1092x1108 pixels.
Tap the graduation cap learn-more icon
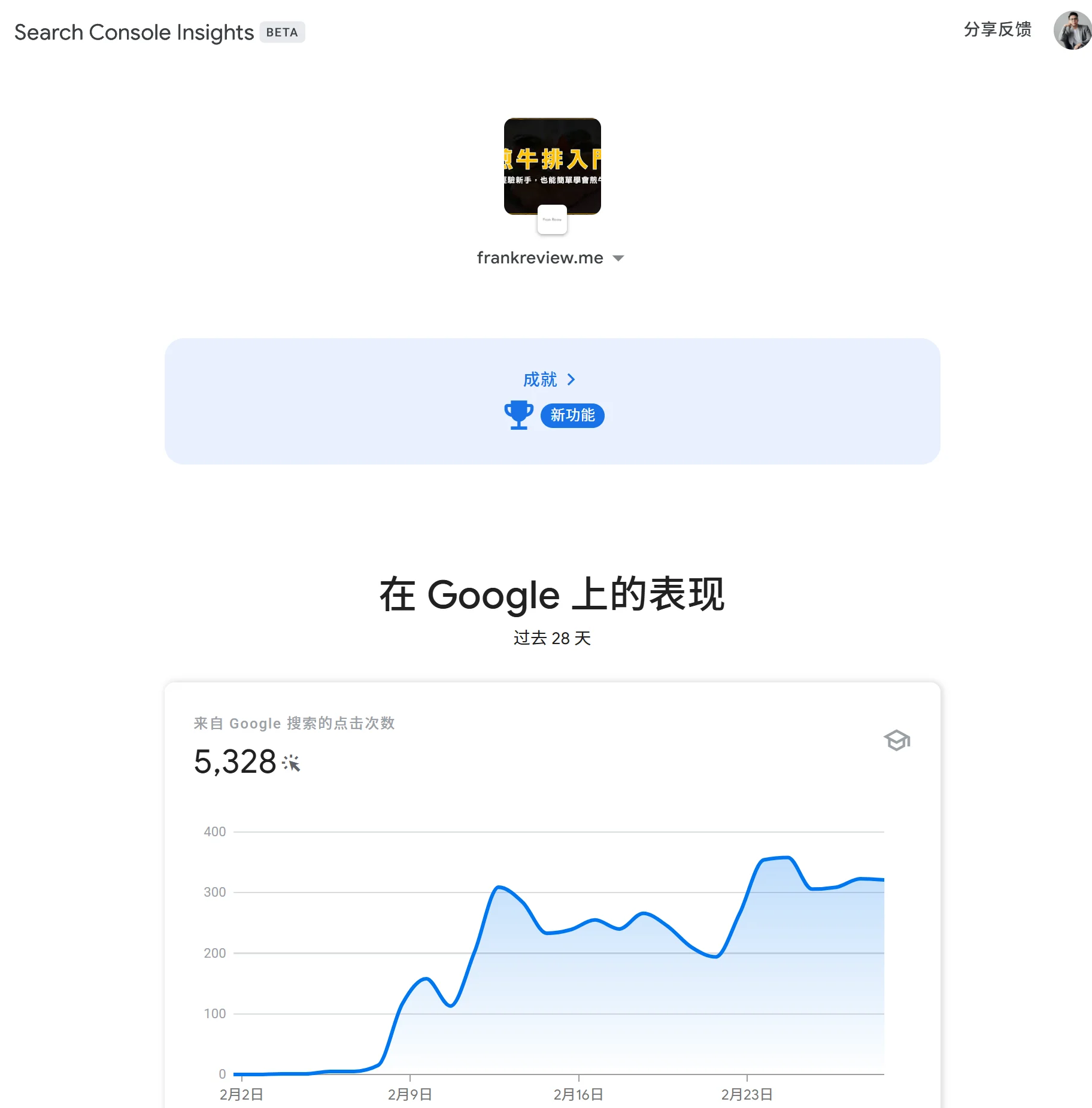[x=896, y=740]
